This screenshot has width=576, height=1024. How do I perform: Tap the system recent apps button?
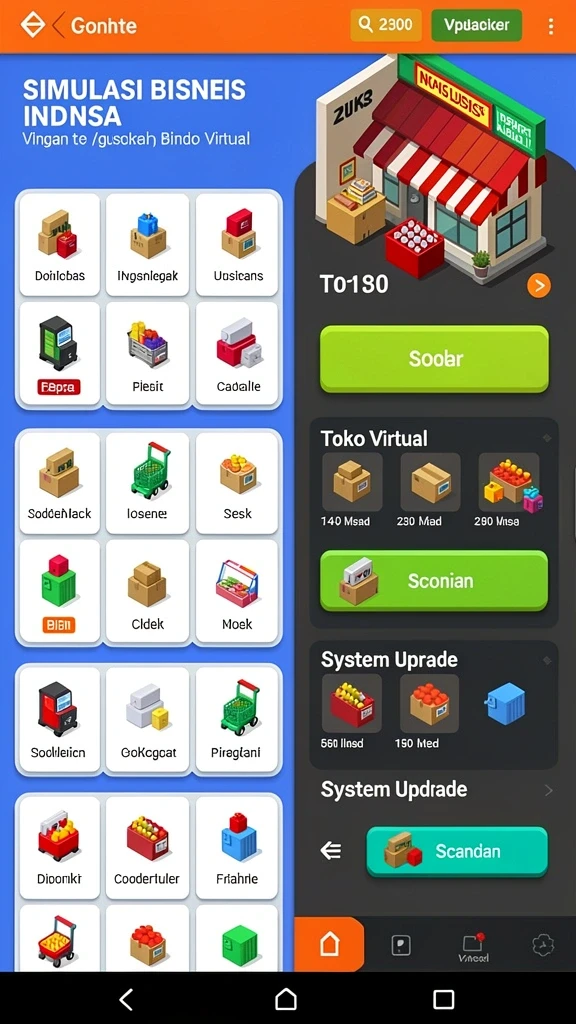pos(443,999)
